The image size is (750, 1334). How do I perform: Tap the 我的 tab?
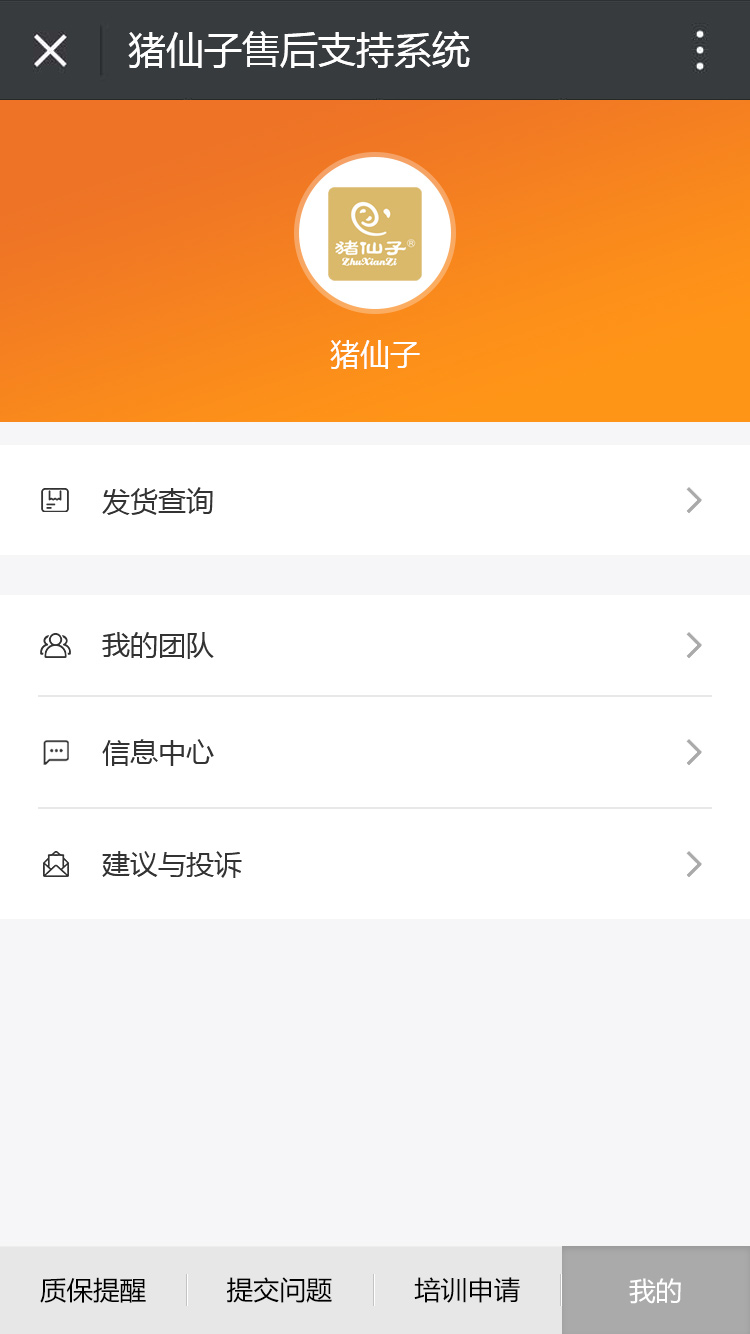(x=655, y=1290)
